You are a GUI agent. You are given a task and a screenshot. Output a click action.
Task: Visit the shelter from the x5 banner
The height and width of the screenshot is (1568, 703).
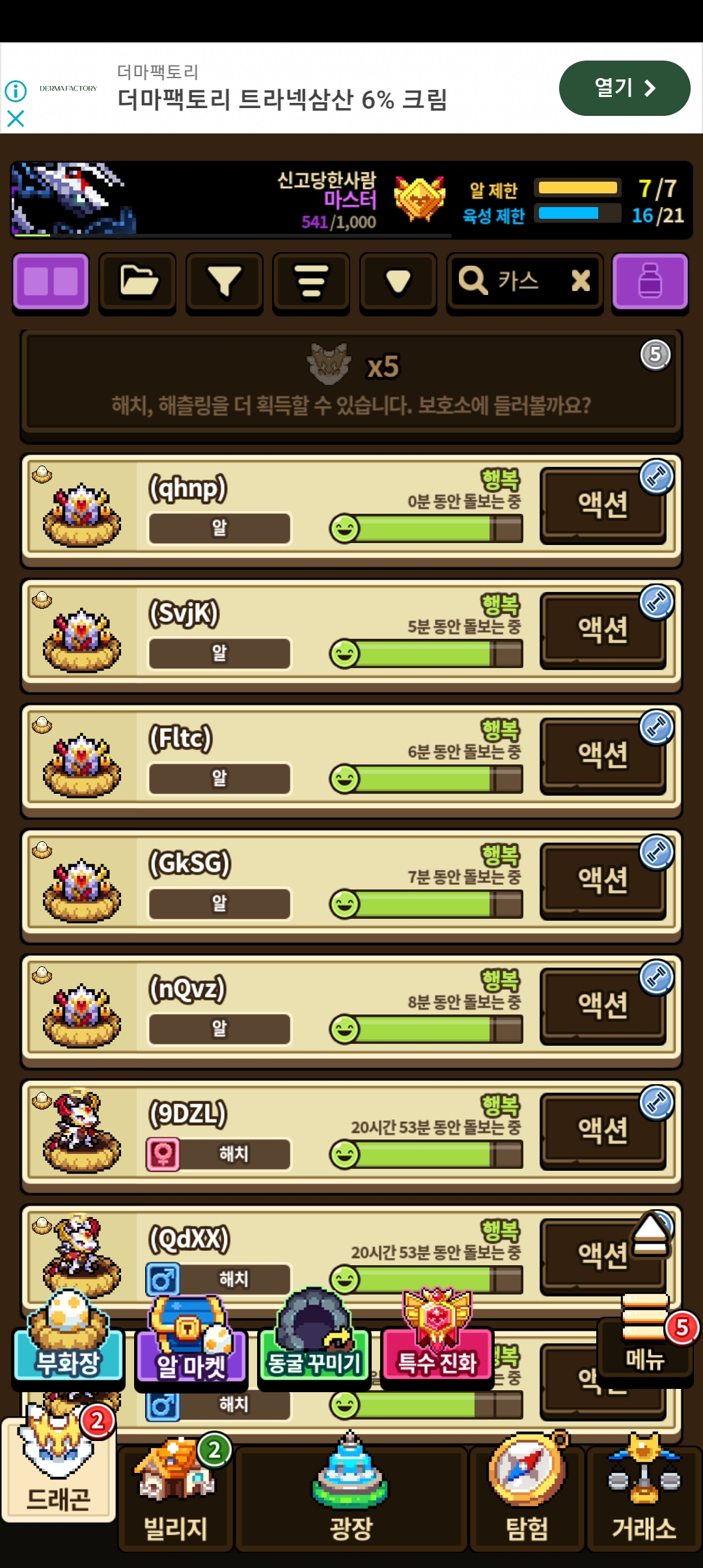click(x=351, y=385)
